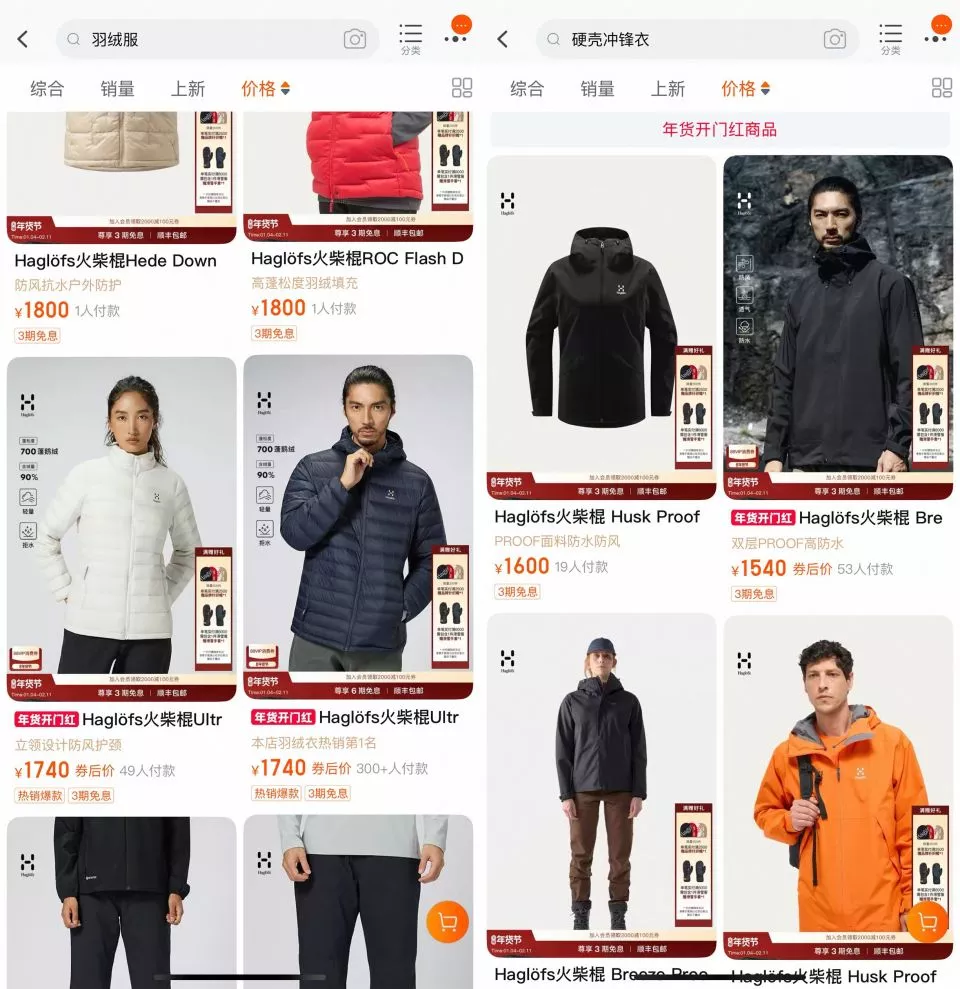Image resolution: width=960 pixels, height=989 pixels.
Task: Toggle 价格 sorting on the 羽绒服 results
Action: click(x=264, y=89)
